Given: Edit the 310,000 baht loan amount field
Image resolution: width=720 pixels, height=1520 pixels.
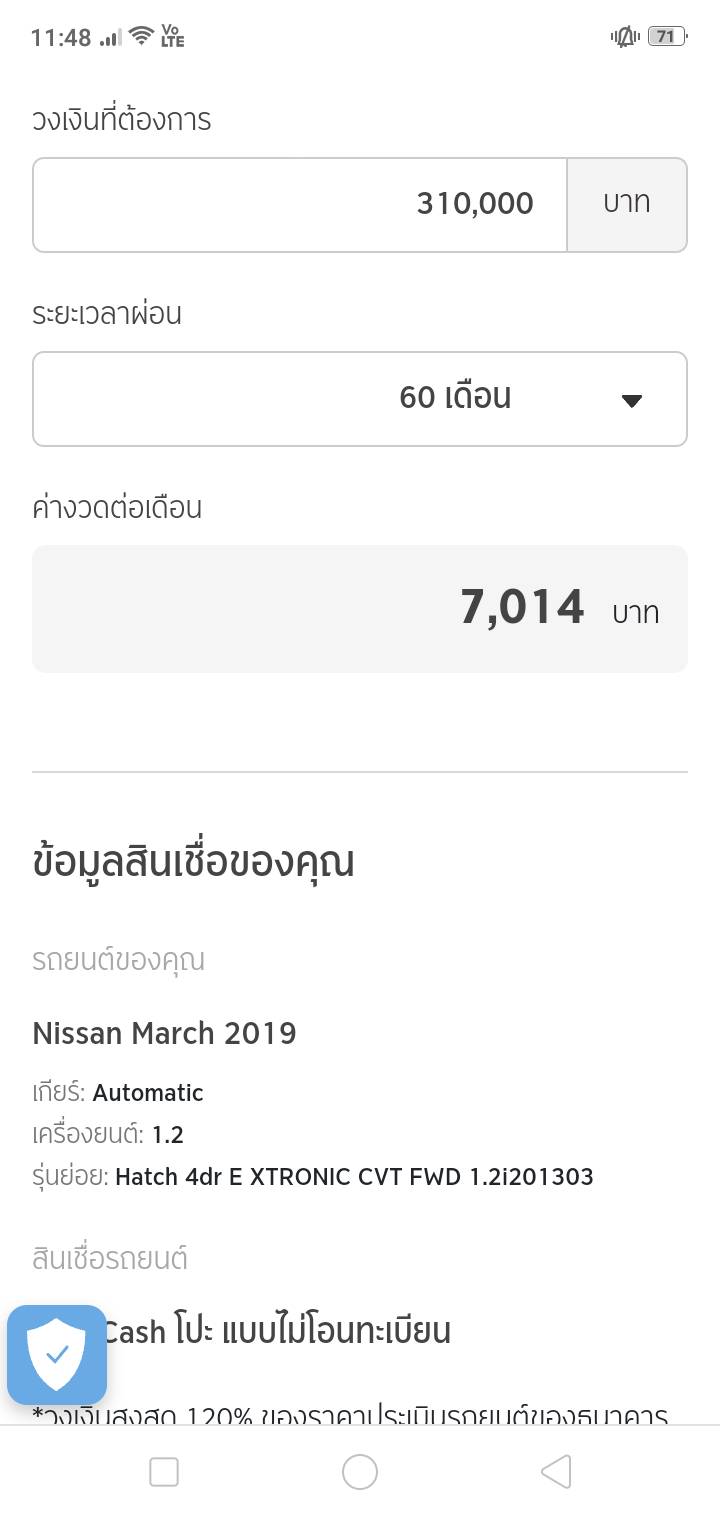Looking at the screenshot, I should tap(300, 205).
